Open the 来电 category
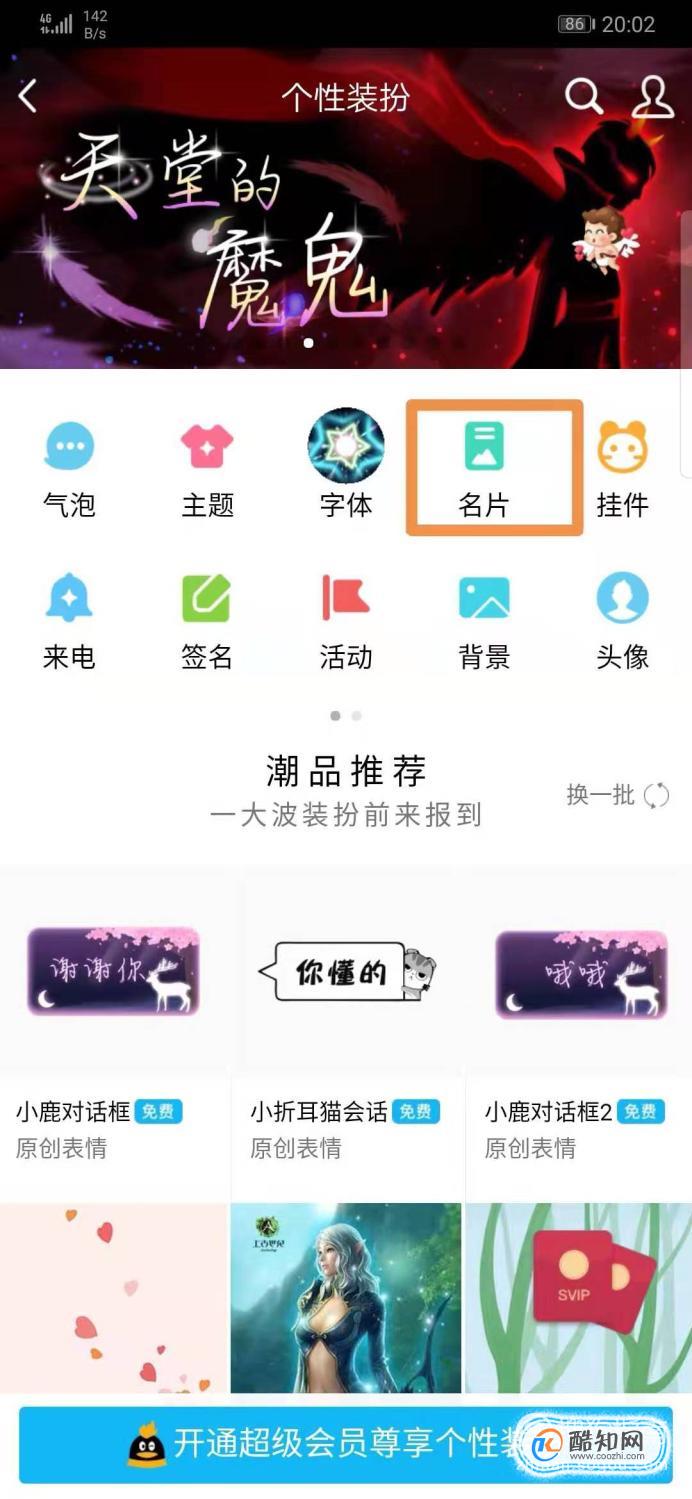Image resolution: width=692 pixels, height=1499 pixels. (69, 619)
